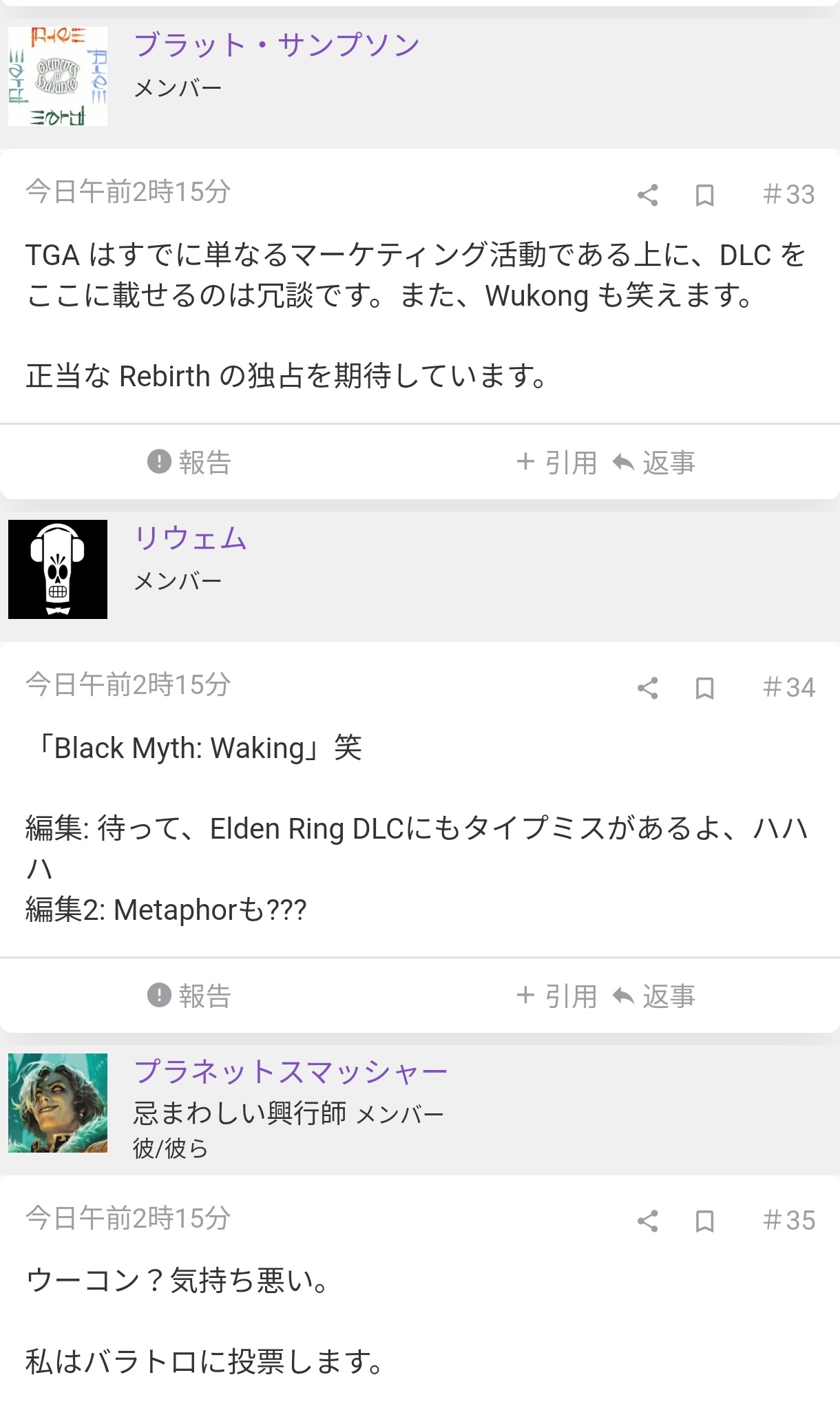Report post #33 by ブラット・サンプソン

[x=189, y=462]
